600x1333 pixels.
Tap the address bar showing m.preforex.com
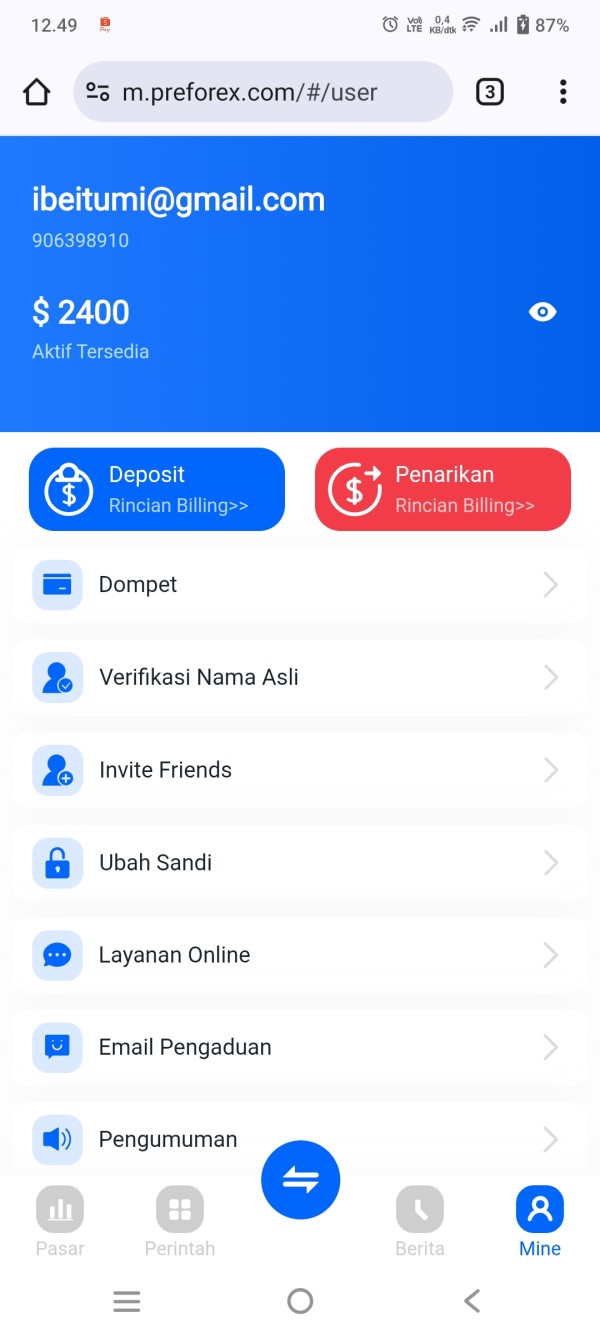263,92
